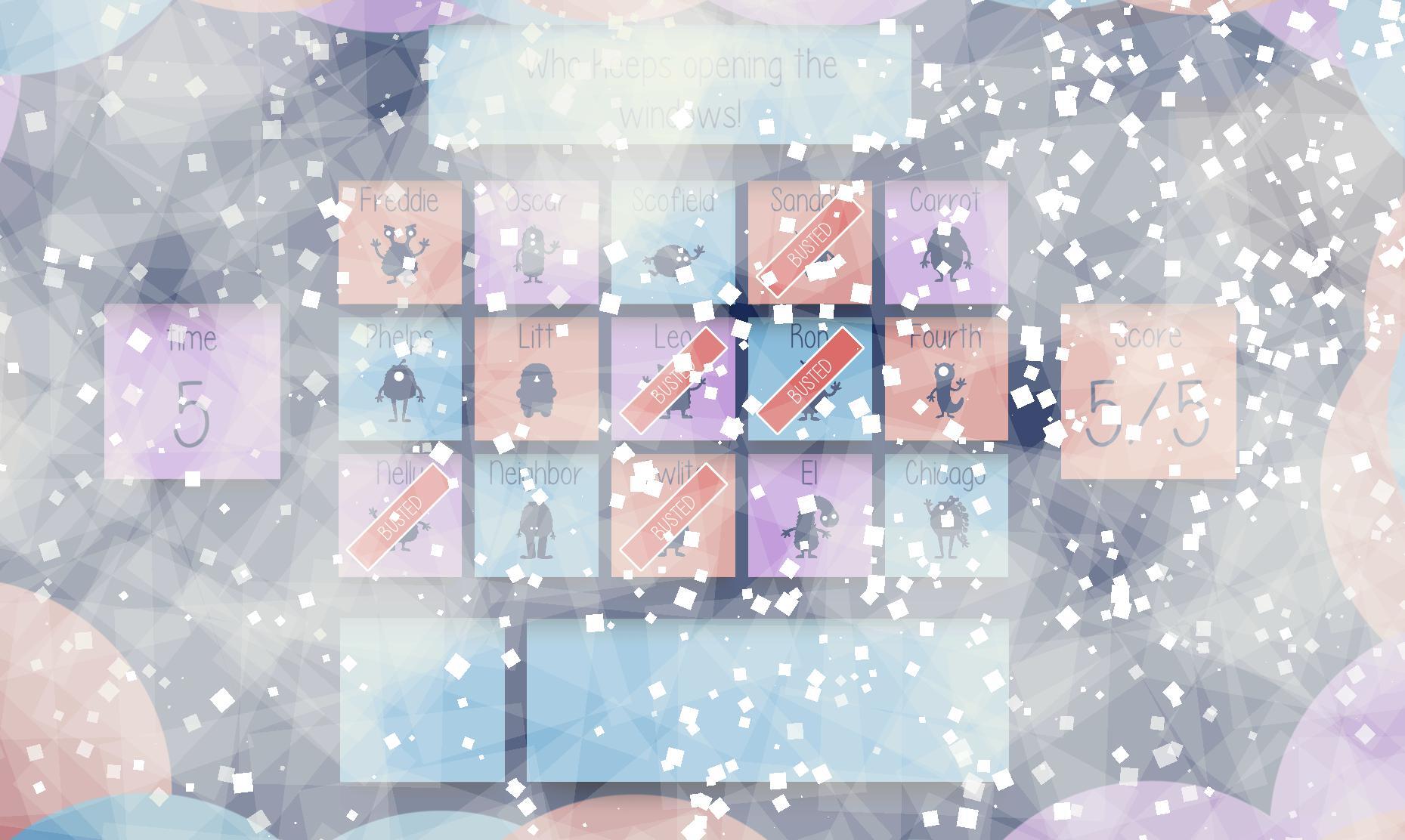Select the Freddie suspect card
The height and width of the screenshot is (840, 1405).
(x=400, y=242)
